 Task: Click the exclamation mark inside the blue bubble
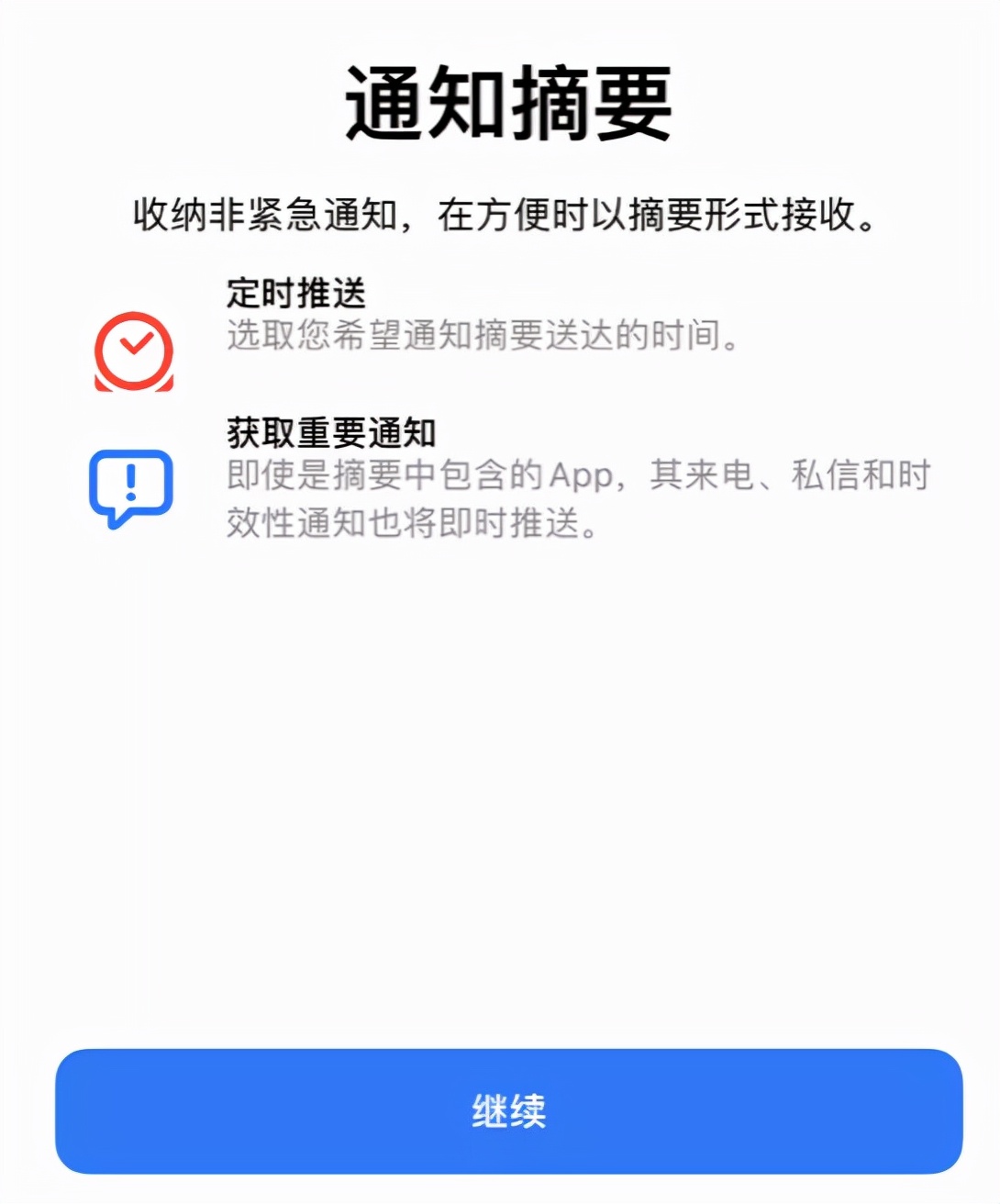point(129,482)
